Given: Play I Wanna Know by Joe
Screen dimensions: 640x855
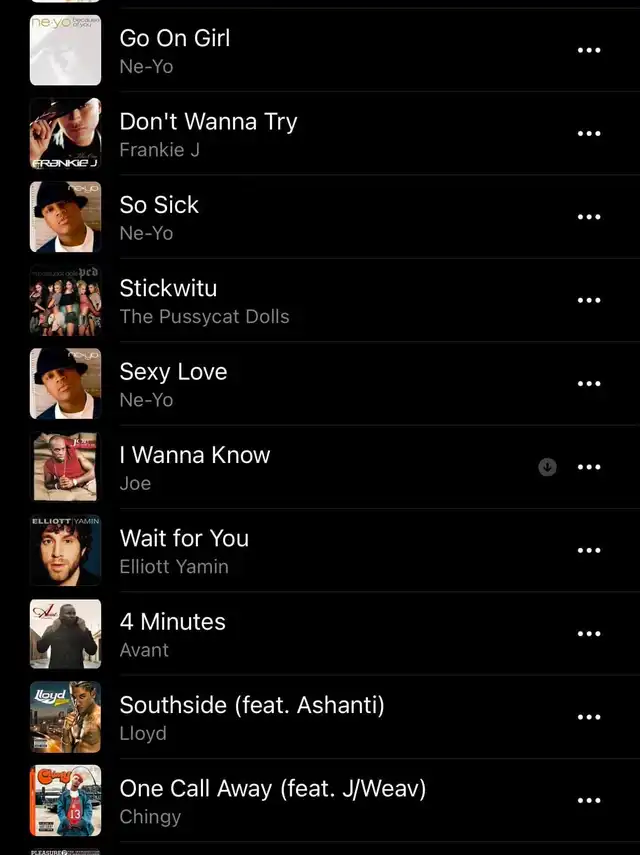Looking at the screenshot, I should tap(195, 467).
